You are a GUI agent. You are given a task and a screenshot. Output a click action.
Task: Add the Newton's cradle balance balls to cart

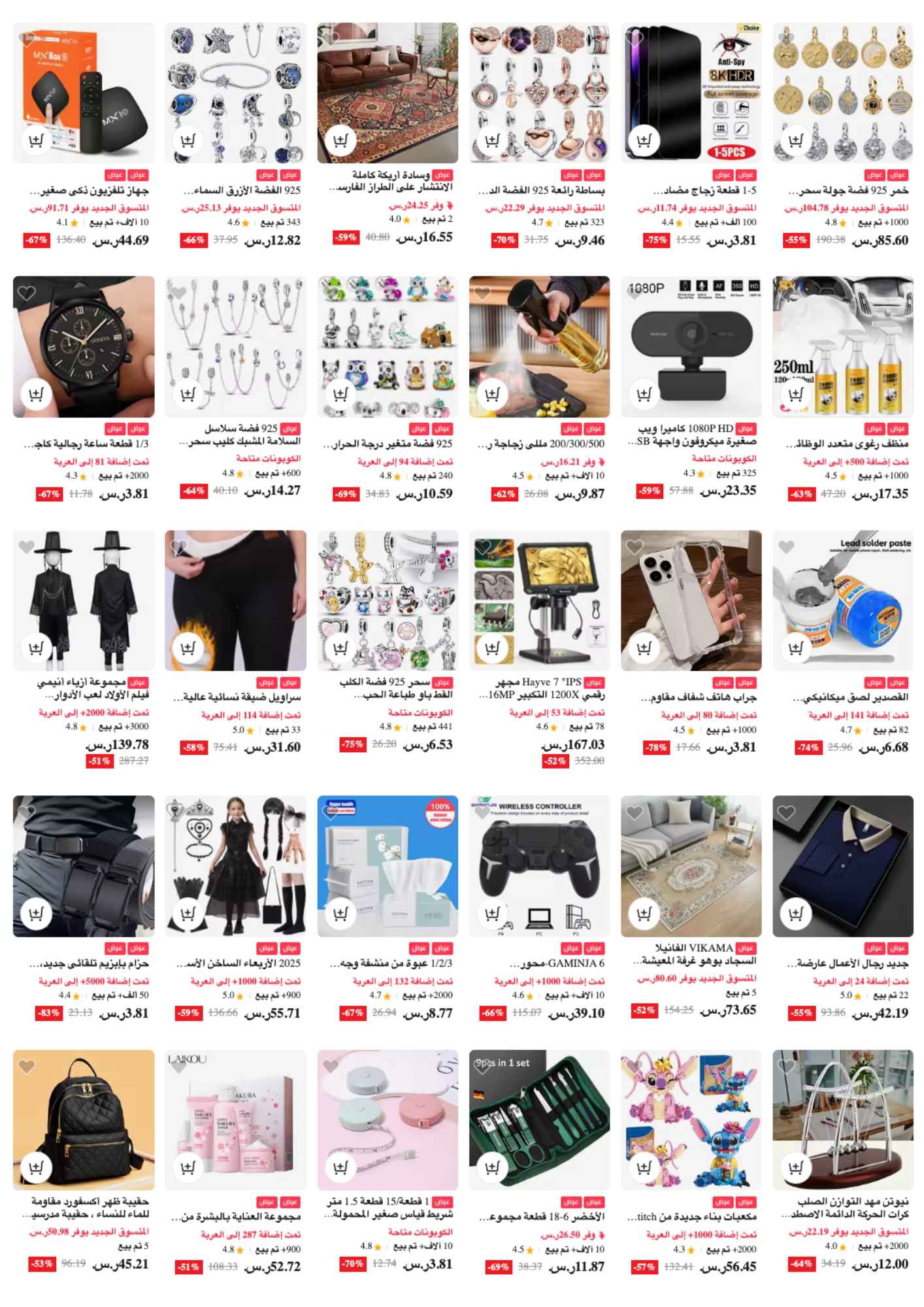tap(795, 1166)
